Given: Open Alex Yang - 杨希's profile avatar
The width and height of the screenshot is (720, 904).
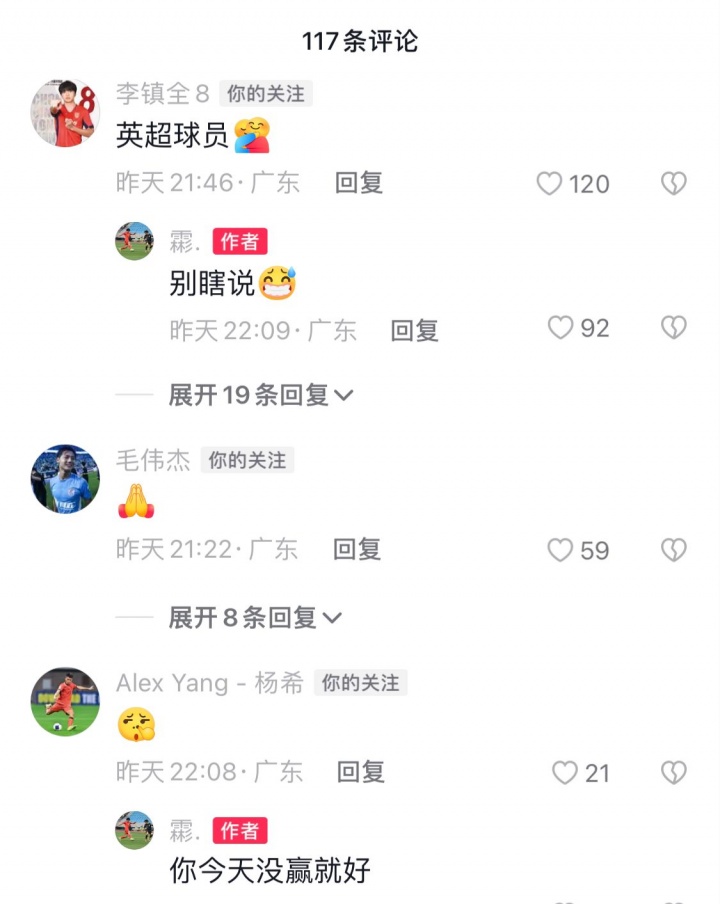Looking at the screenshot, I should point(65,702).
